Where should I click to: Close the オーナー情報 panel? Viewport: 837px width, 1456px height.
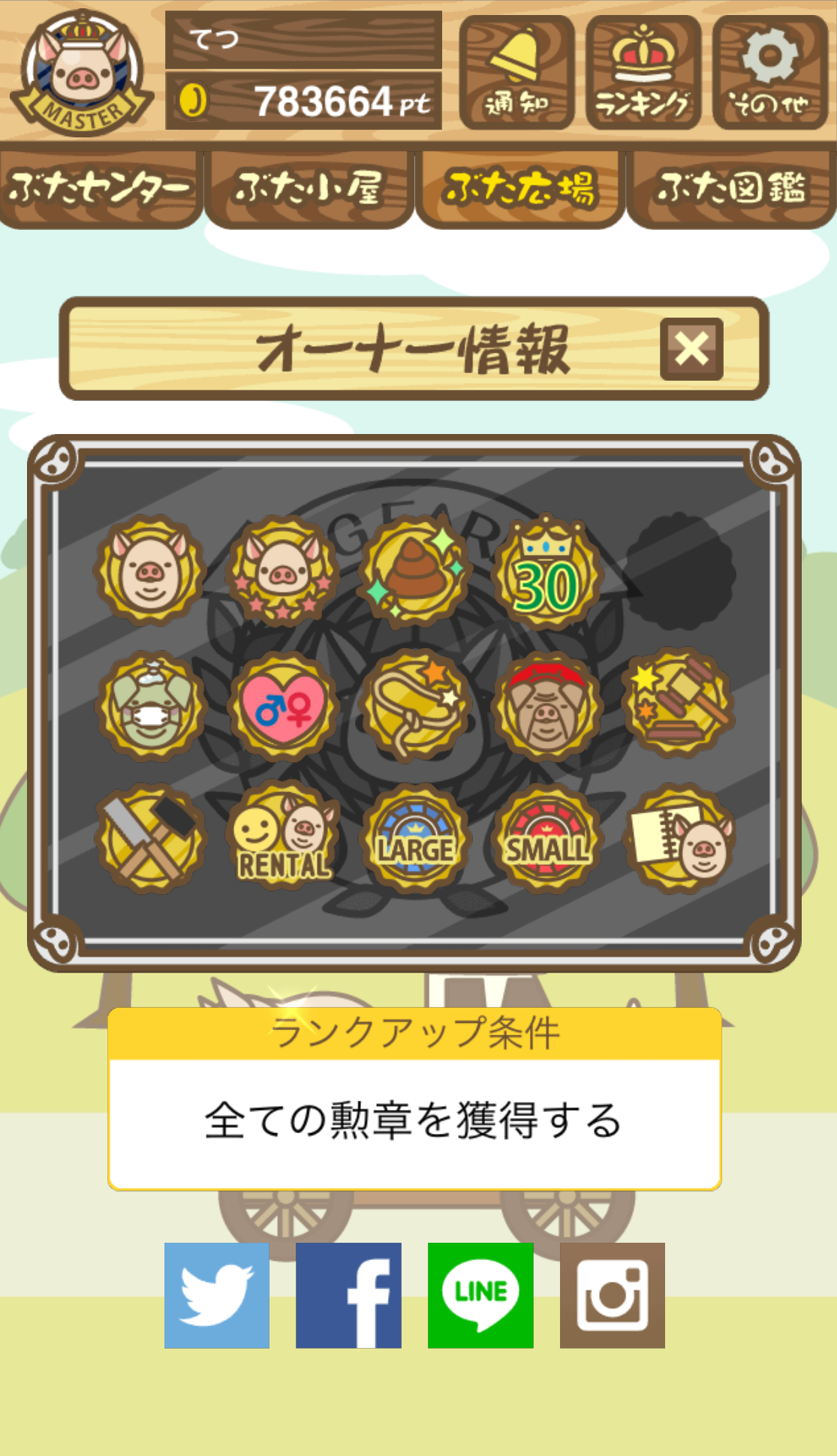pos(691,348)
